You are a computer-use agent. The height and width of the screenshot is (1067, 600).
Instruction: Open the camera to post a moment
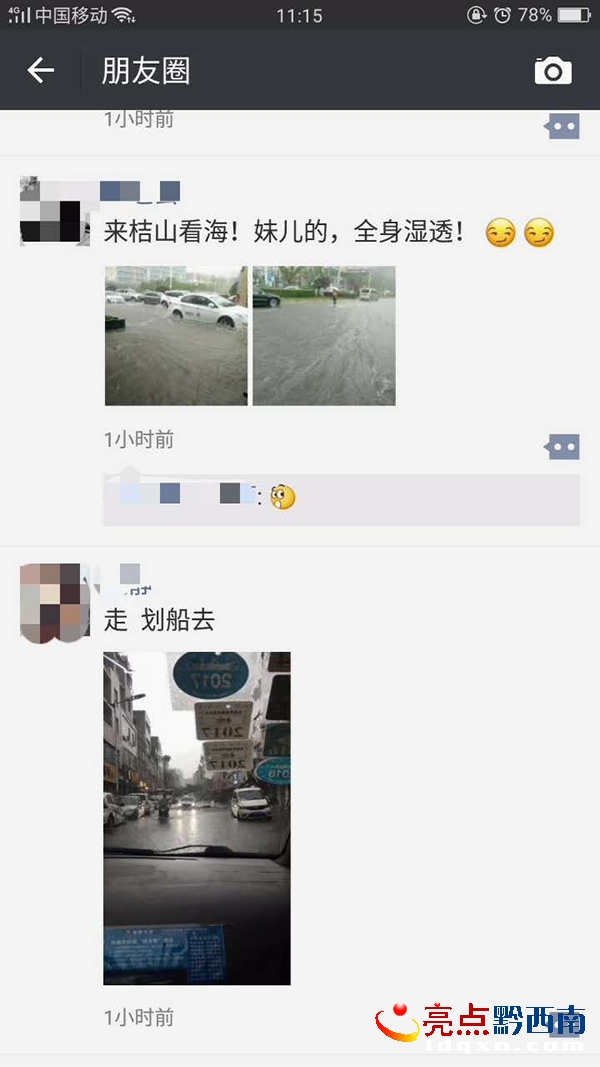(x=553, y=71)
